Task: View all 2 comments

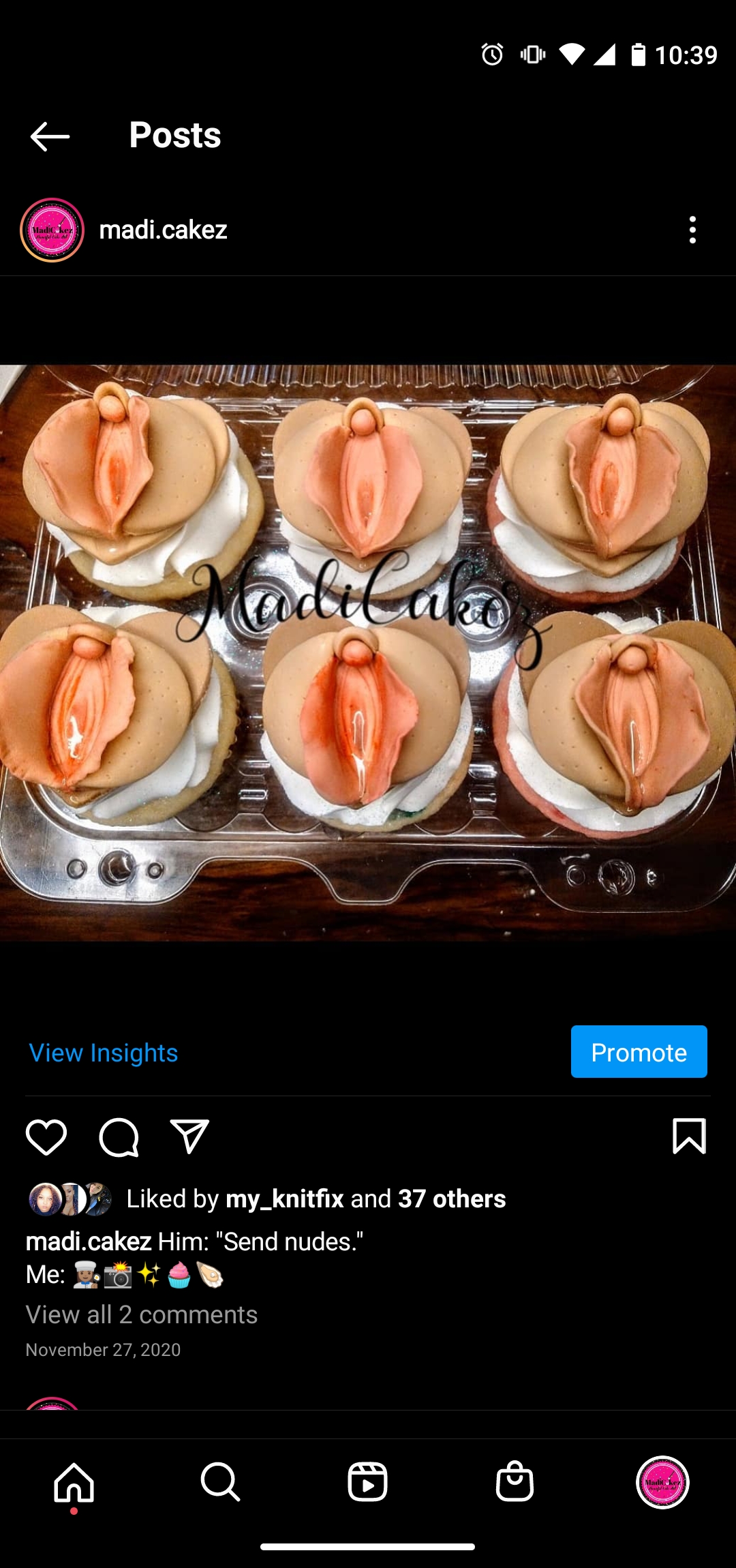Action: [142, 1314]
